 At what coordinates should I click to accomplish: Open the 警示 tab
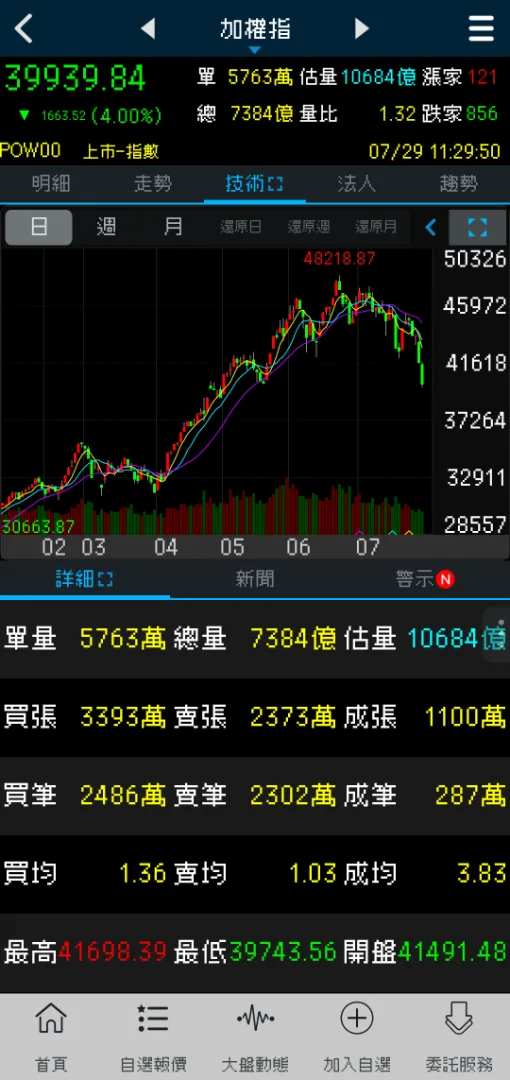[x=425, y=579]
